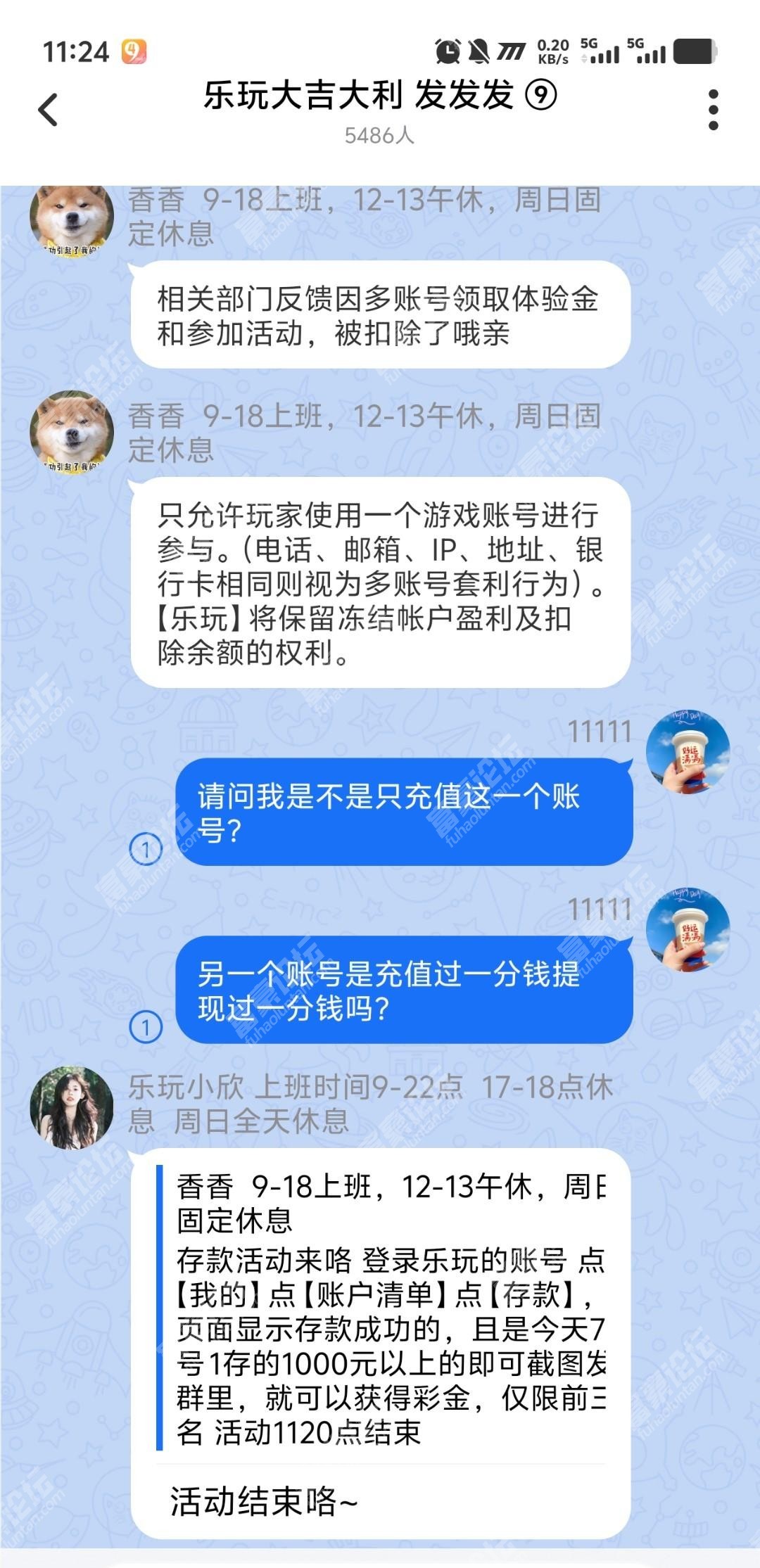This screenshot has height=1568, width=760.
Task: View 香香's avatar beside 只允许玩家 message
Action: pyautogui.click(x=71, y=432)
